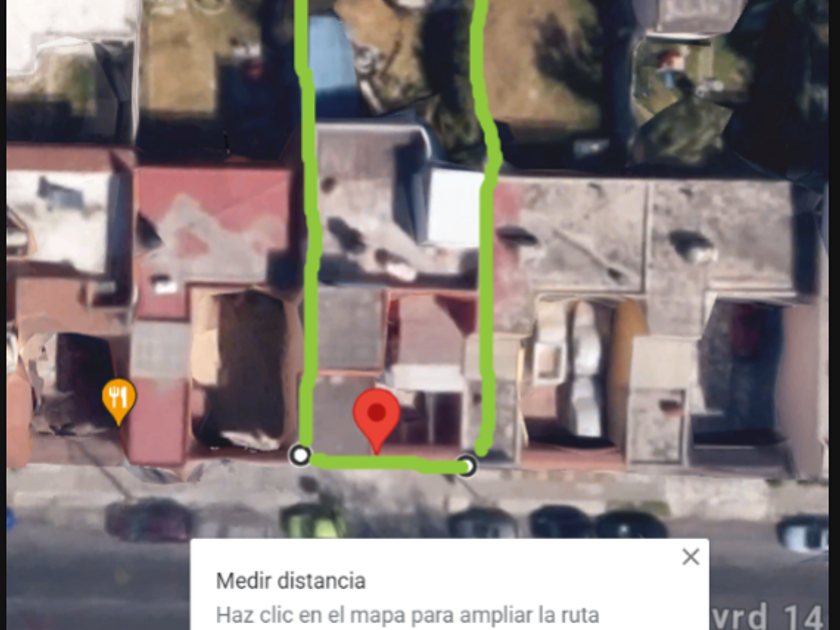Select the left measurement point on the route
The width and height of the screenshot is (840, 630).
point(299,456)
